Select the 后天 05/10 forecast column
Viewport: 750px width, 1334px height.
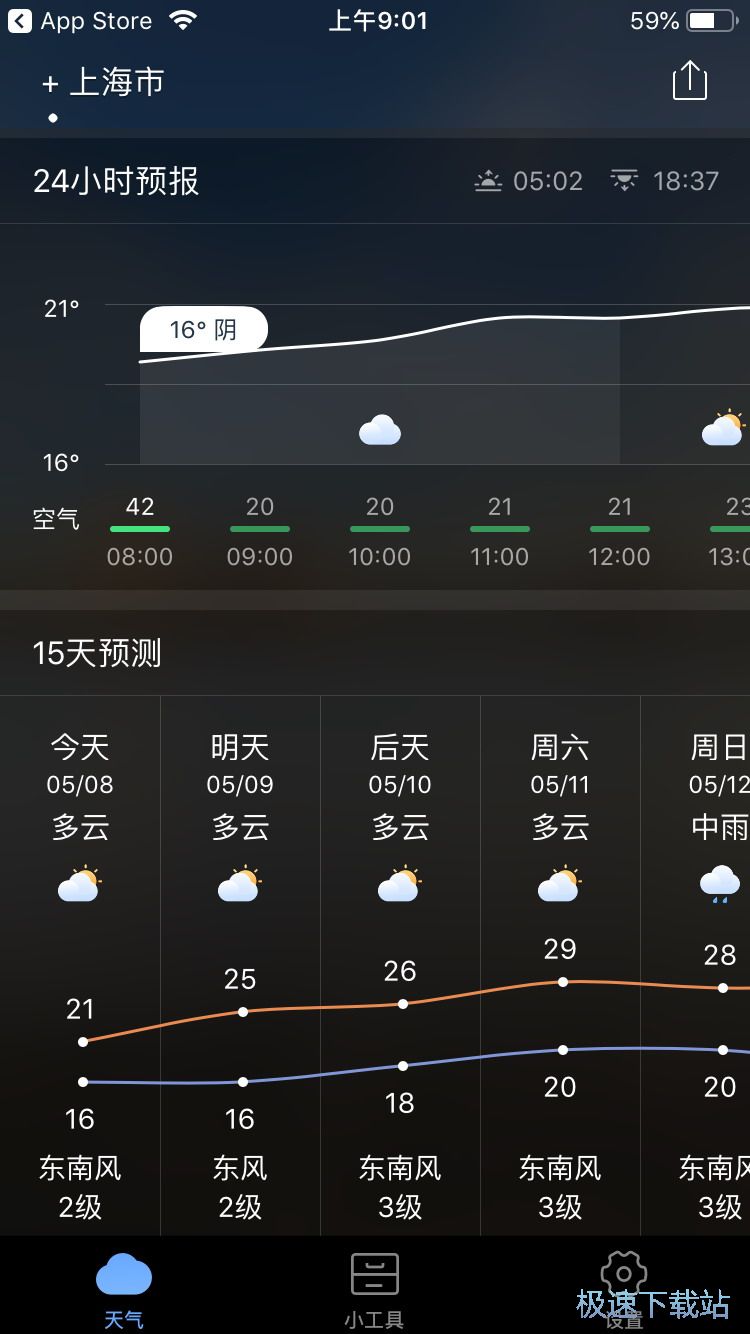point(400,965)
